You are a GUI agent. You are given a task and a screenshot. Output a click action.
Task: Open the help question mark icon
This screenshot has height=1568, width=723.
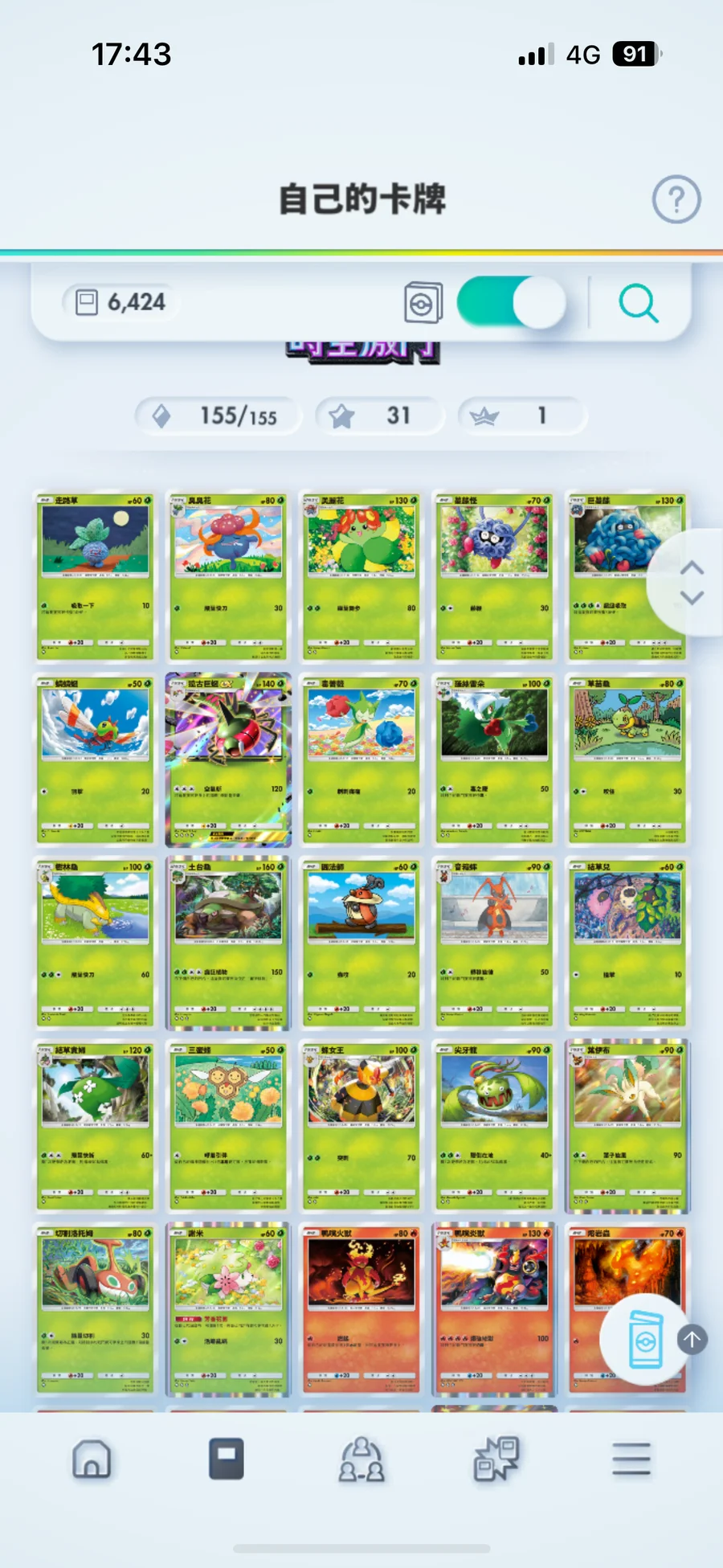pos(676,199)
